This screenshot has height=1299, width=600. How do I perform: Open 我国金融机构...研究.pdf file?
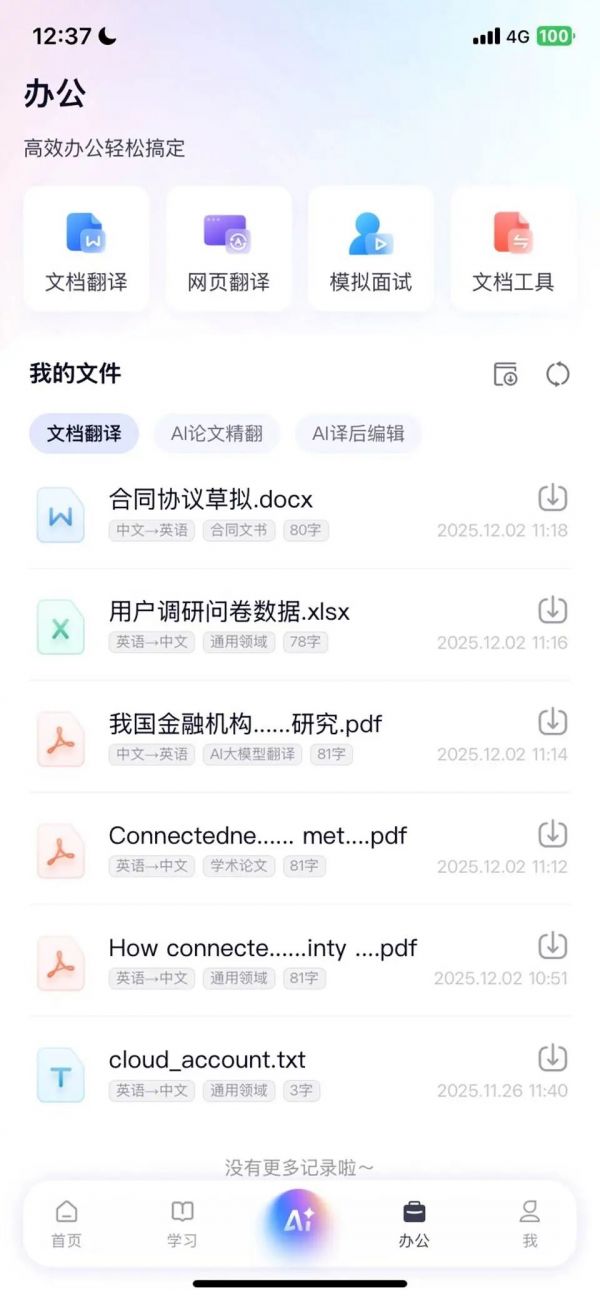(245, 723)
